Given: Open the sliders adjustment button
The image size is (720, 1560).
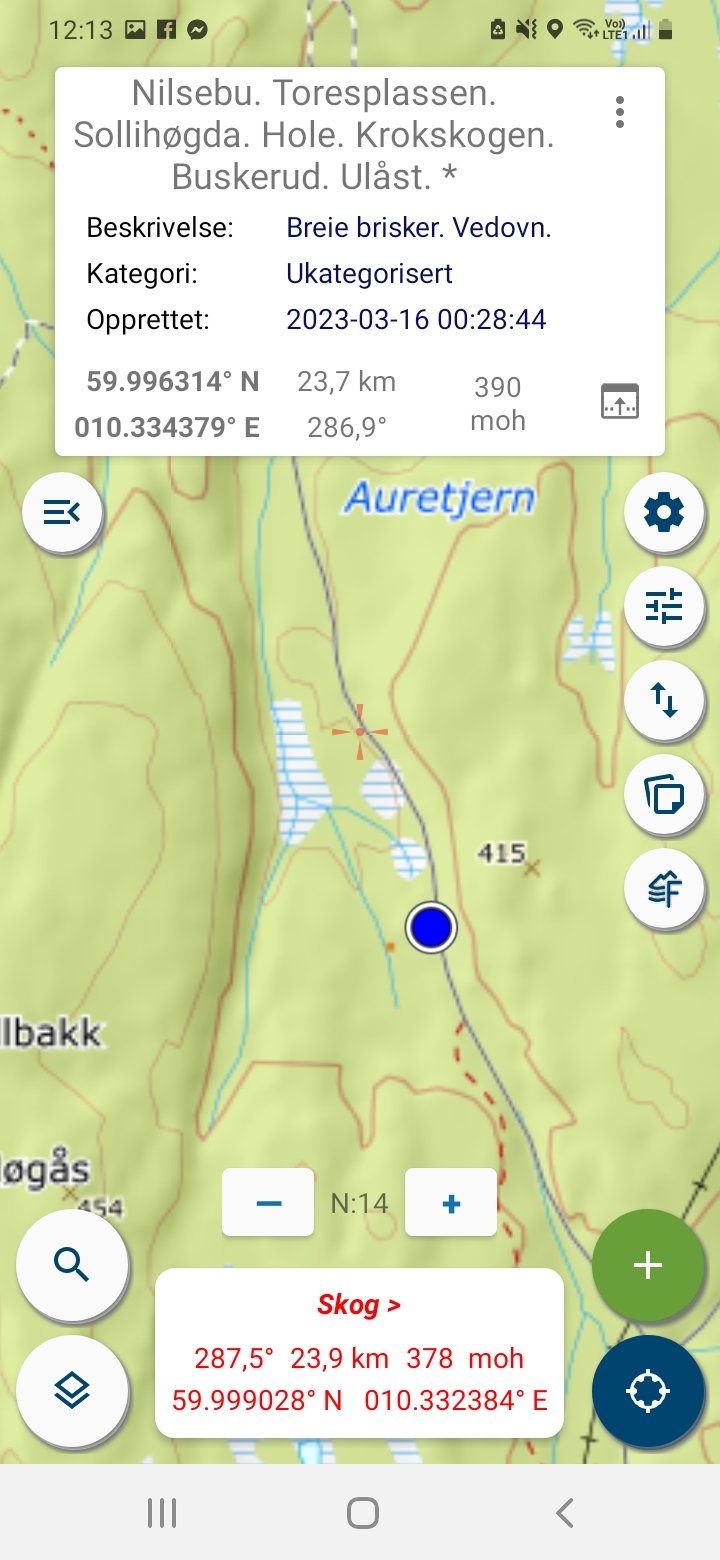Looking at the screenshot, I should click(x=664, y=606).
